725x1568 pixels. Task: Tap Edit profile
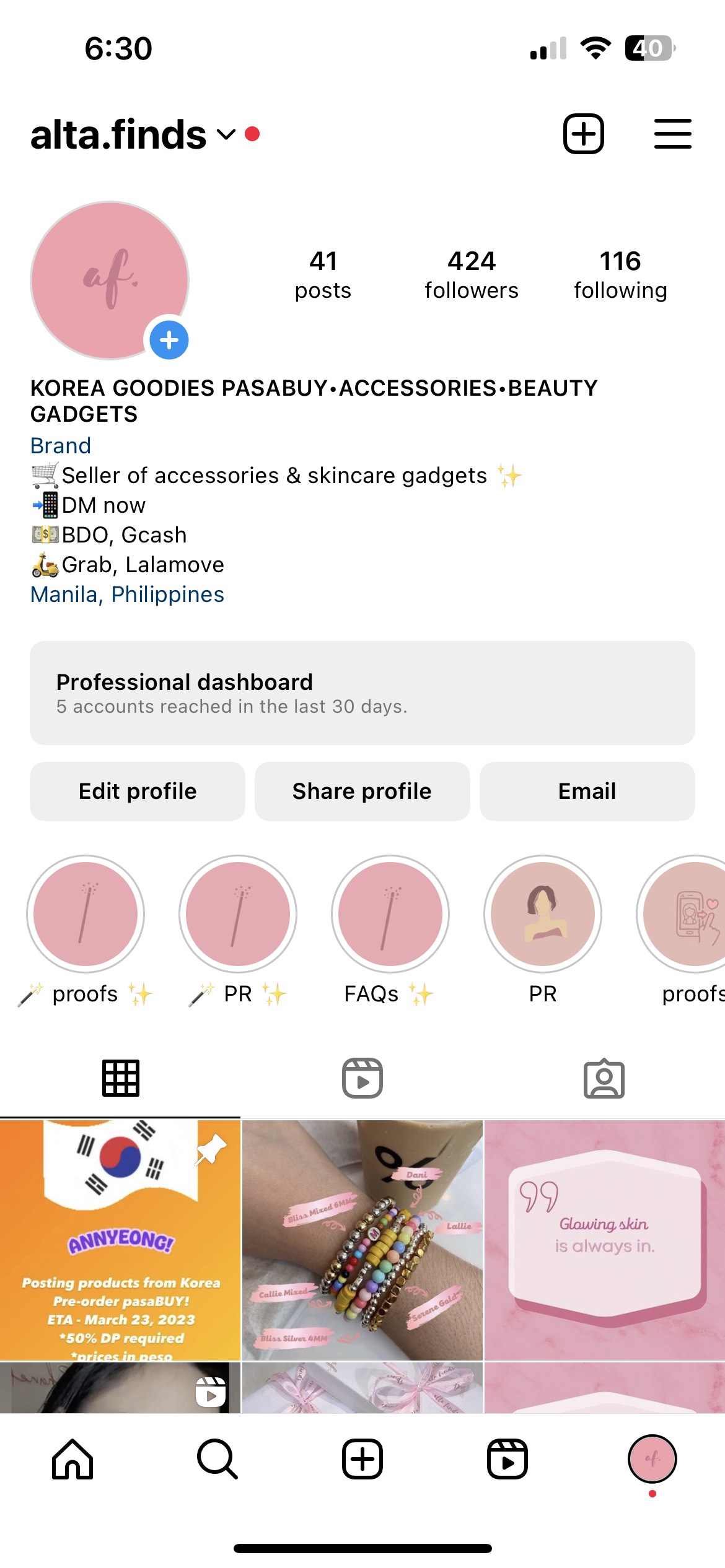pos(138,791)
